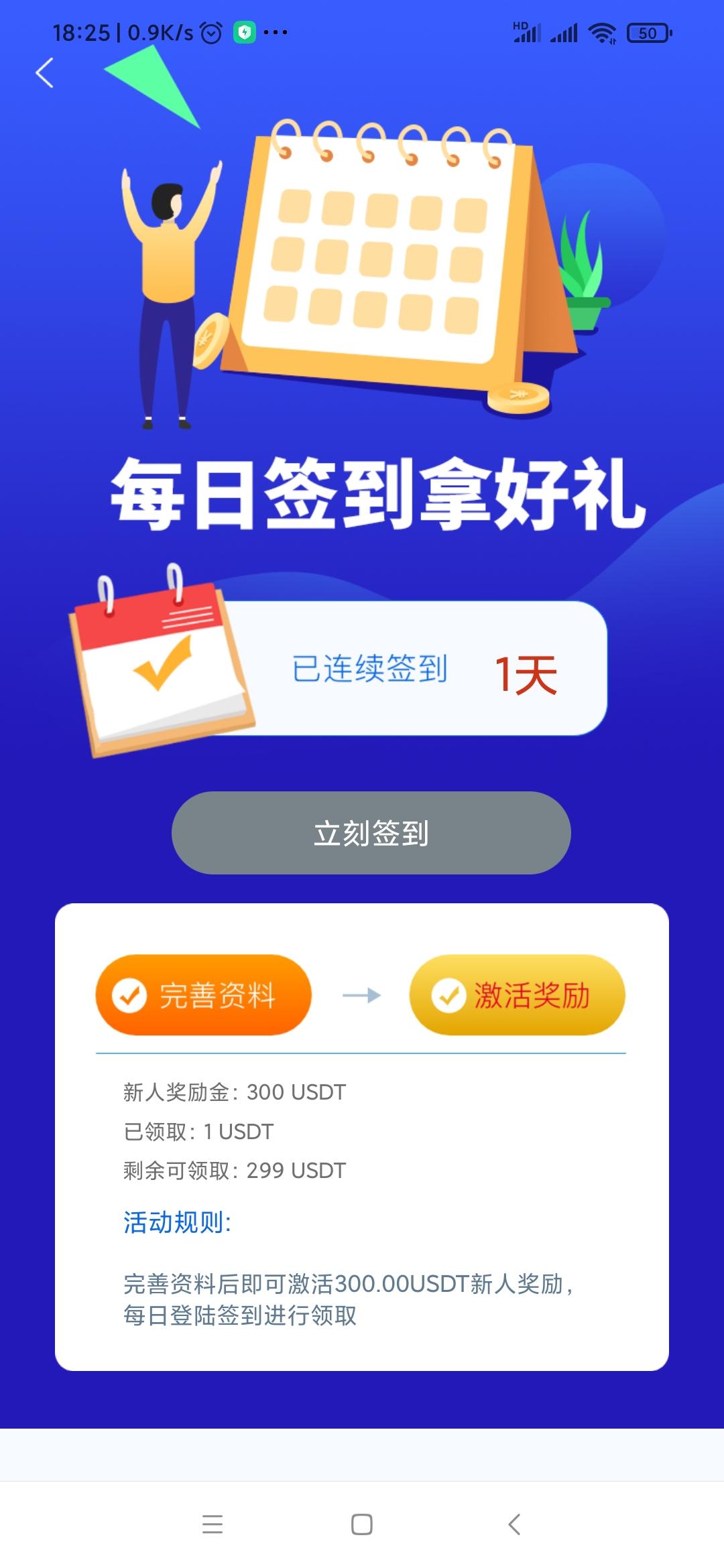Open the 完善资料 step
The width and height of the screenshot is (724, 1568).
coord(203,995)
